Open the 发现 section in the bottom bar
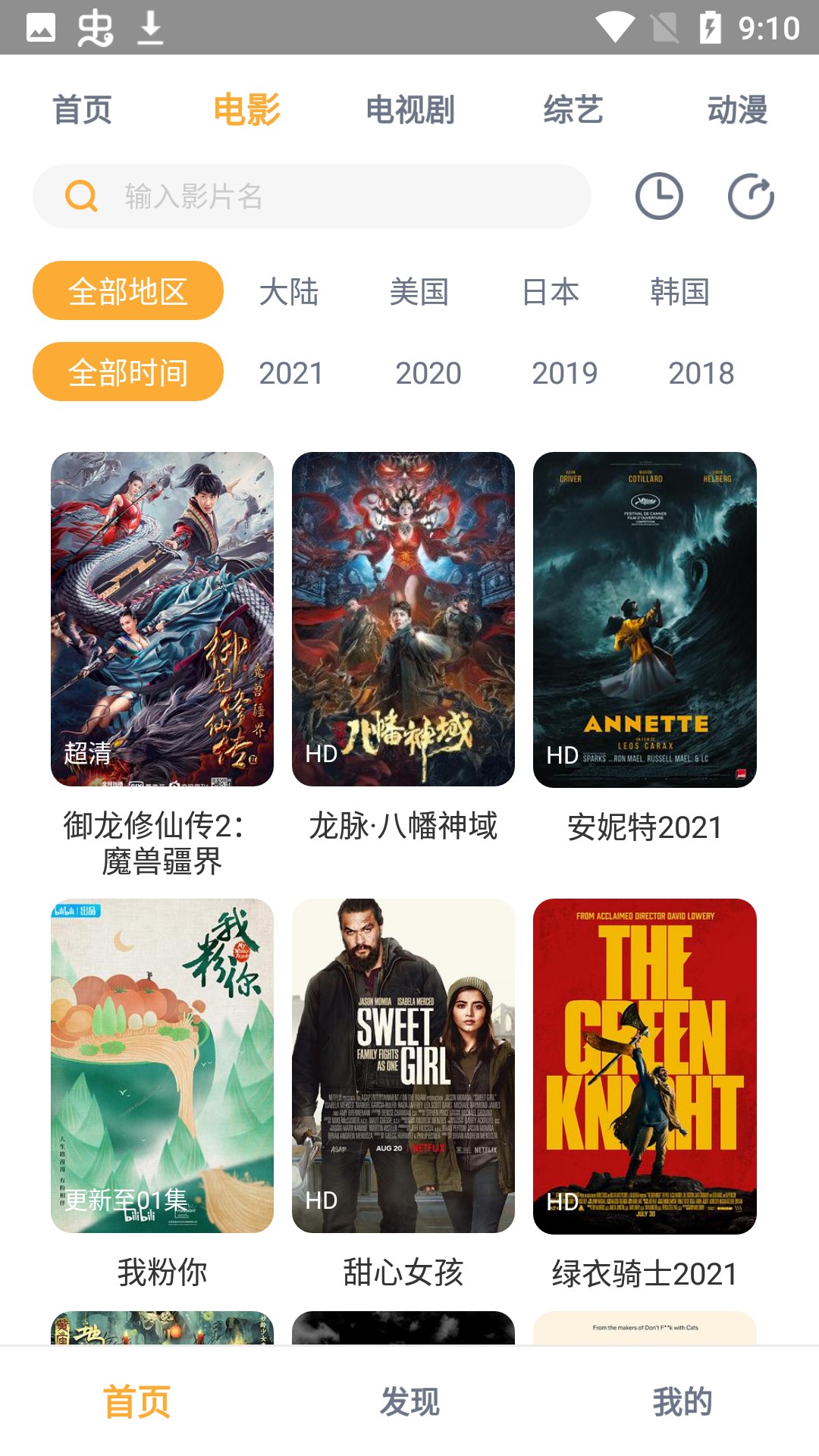The height and width of the screenshot is (1456, 819). click(x=409, y=1402)
